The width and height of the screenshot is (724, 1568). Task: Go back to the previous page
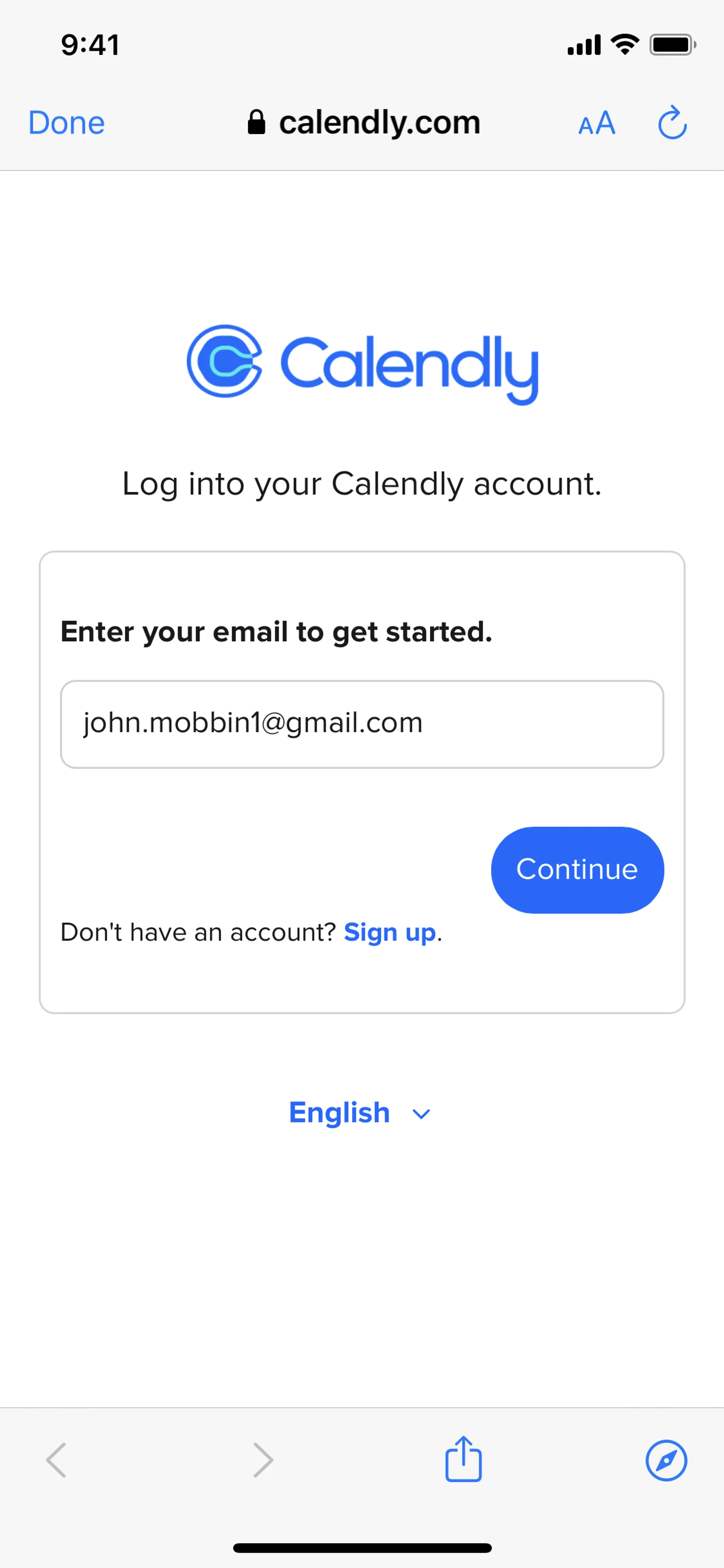pos(57,1460)
